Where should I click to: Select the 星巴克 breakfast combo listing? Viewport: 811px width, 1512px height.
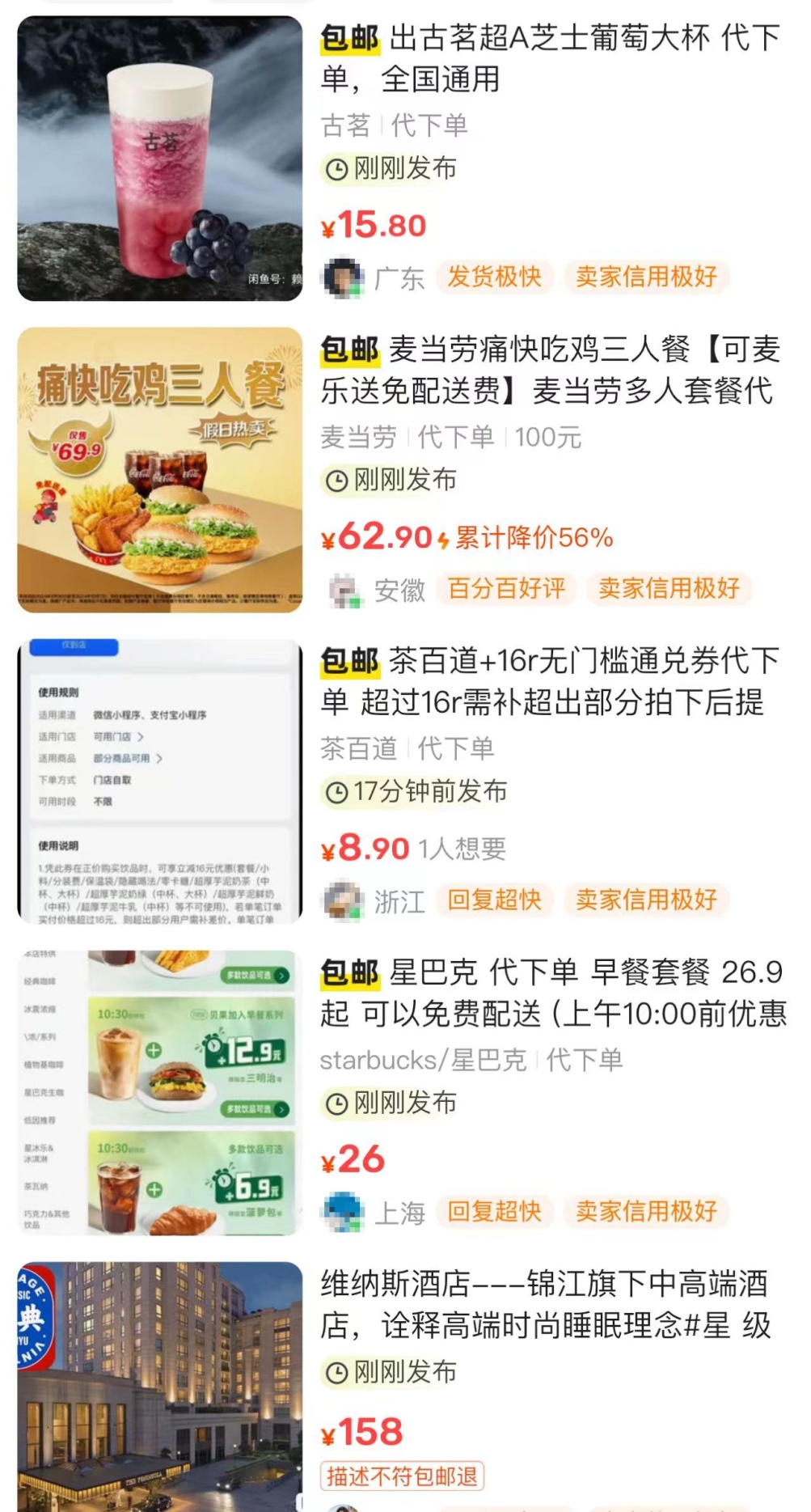click(550, 993)
